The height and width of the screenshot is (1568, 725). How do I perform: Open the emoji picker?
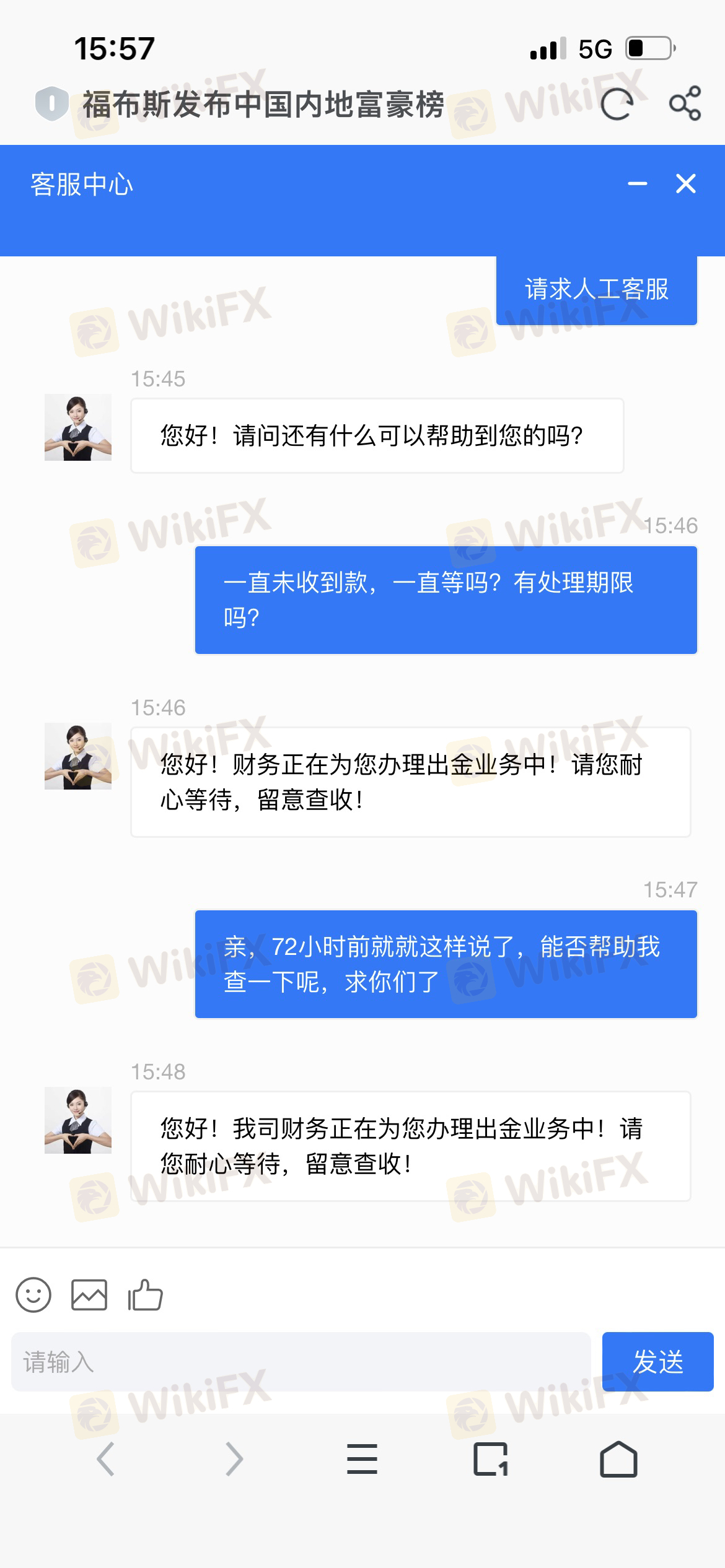point(33,1294)
